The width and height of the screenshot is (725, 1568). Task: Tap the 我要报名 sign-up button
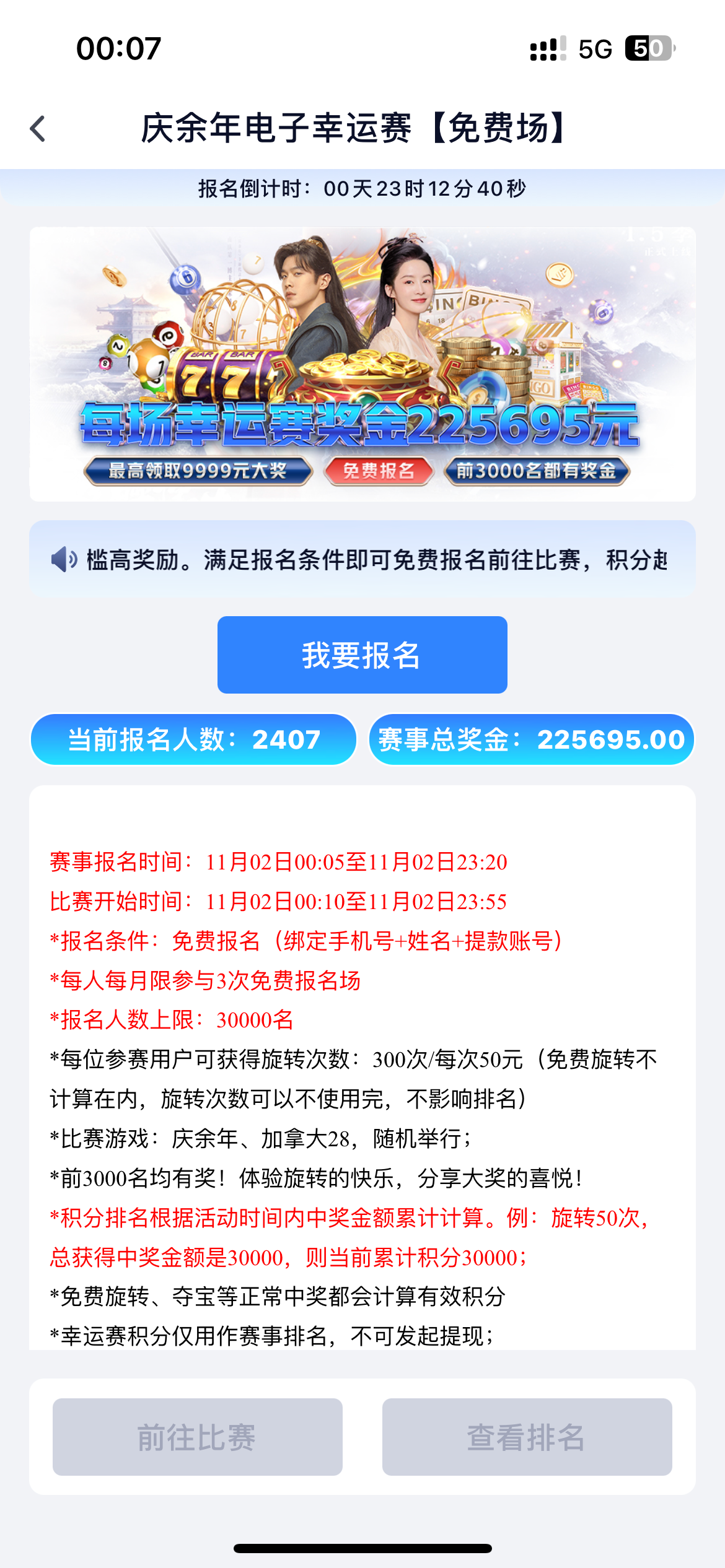pyautogui.click(x=362, y=655)
